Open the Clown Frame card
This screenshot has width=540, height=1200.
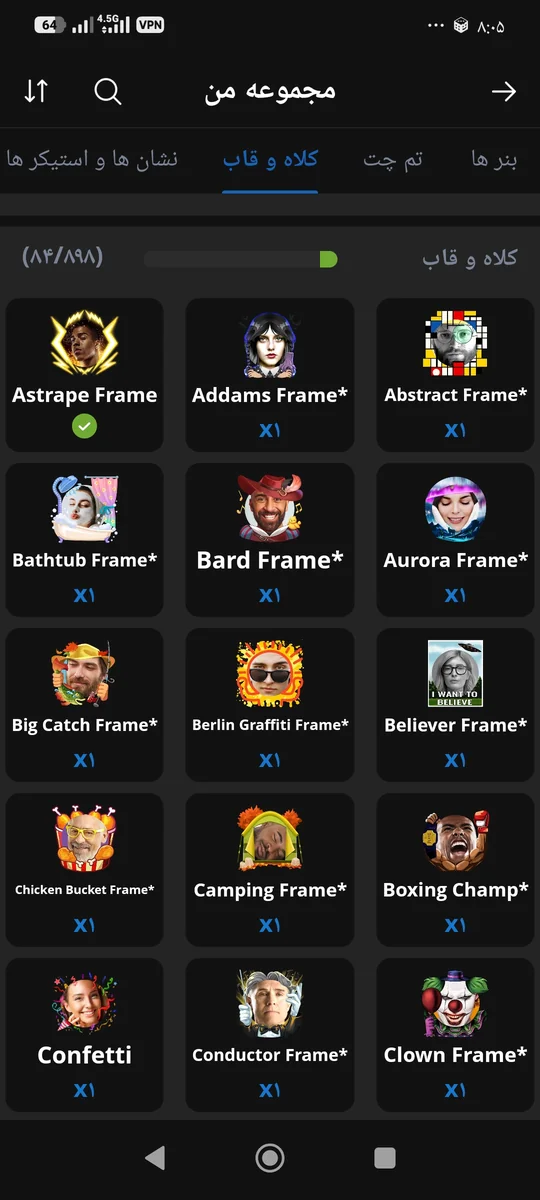[455, 1035]
